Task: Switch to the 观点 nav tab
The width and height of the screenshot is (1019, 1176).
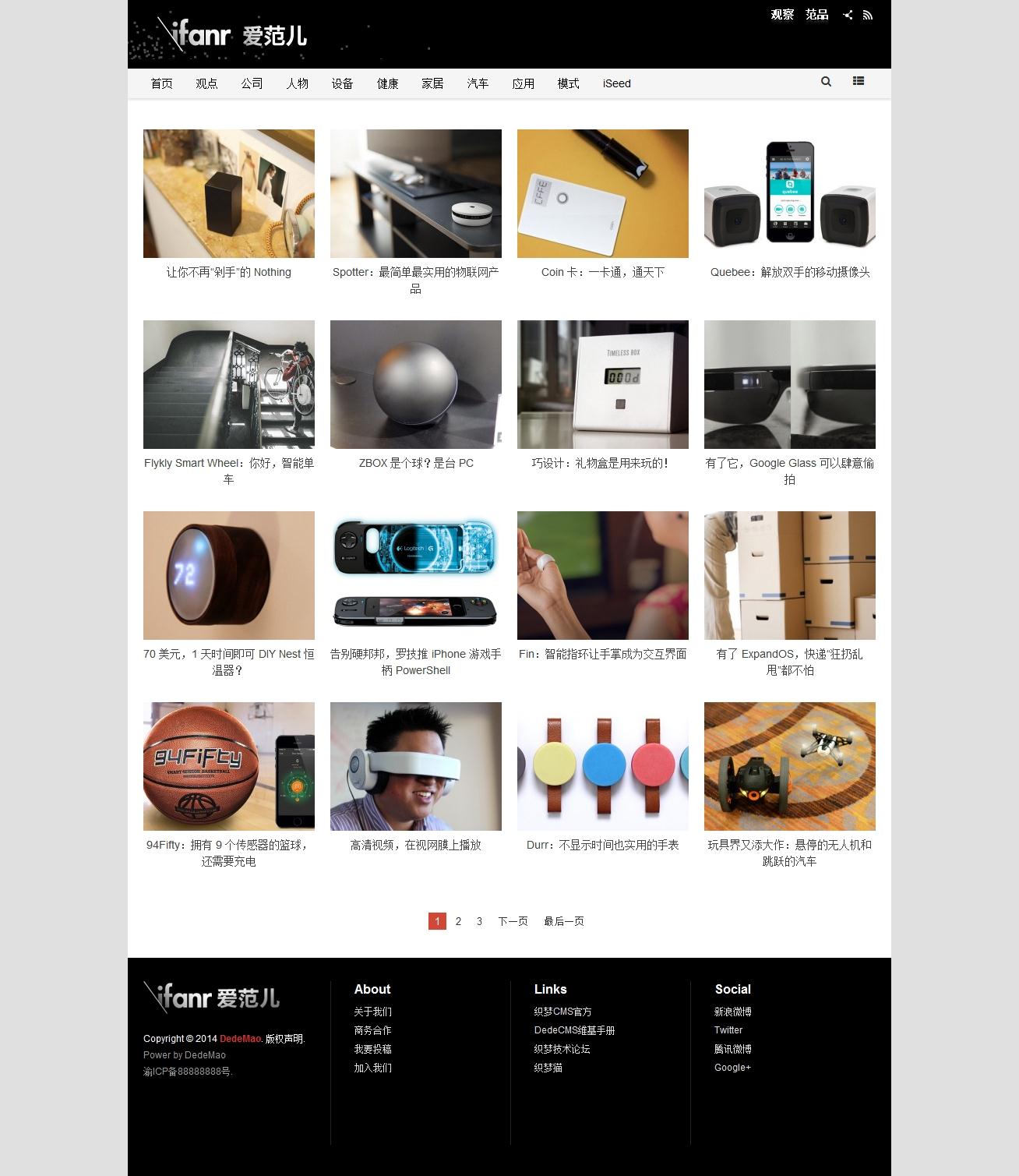Action: click(x=206, y=83)
